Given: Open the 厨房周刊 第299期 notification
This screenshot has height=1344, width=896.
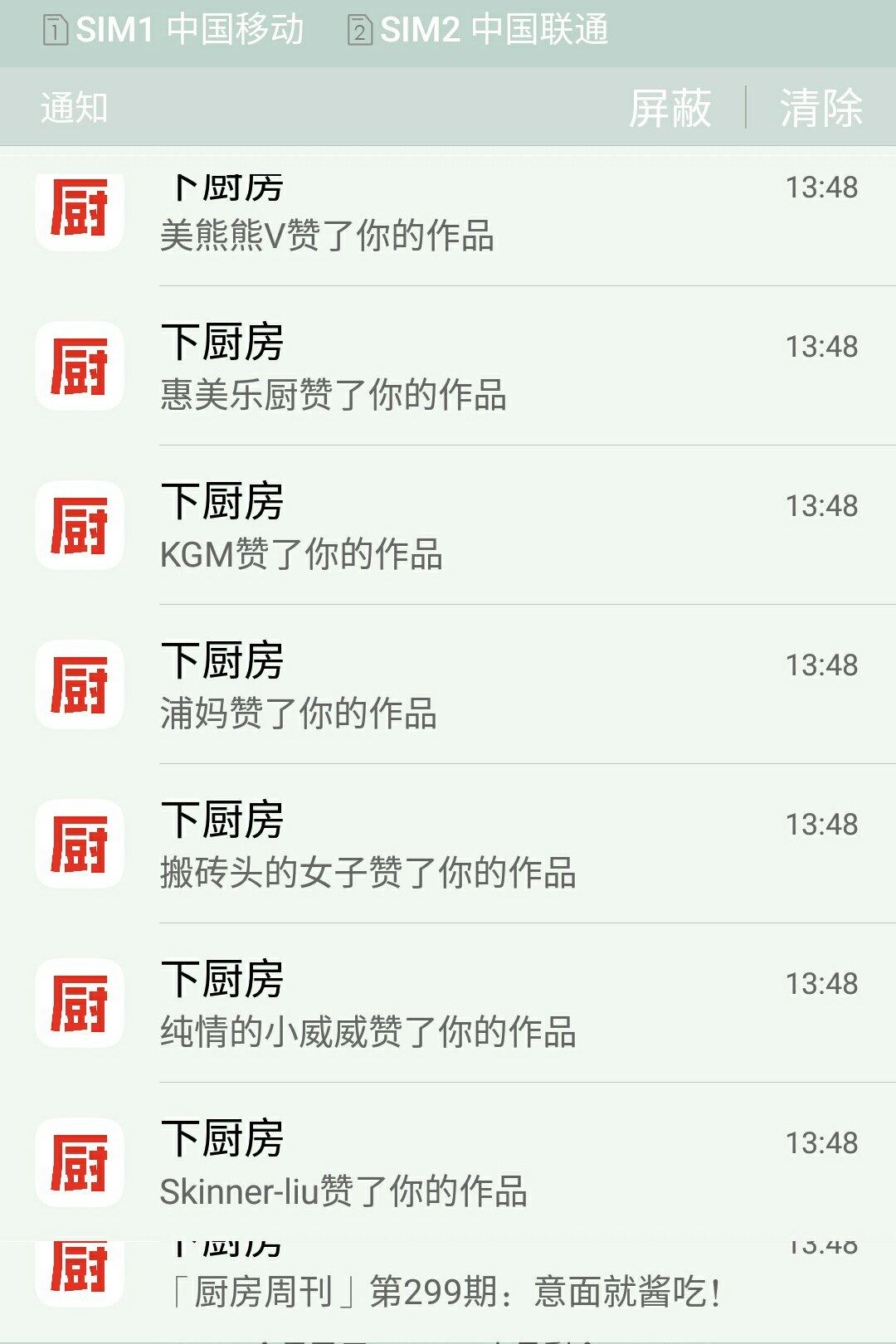Looking at the screenshot, I should [x=448, y=1286].
